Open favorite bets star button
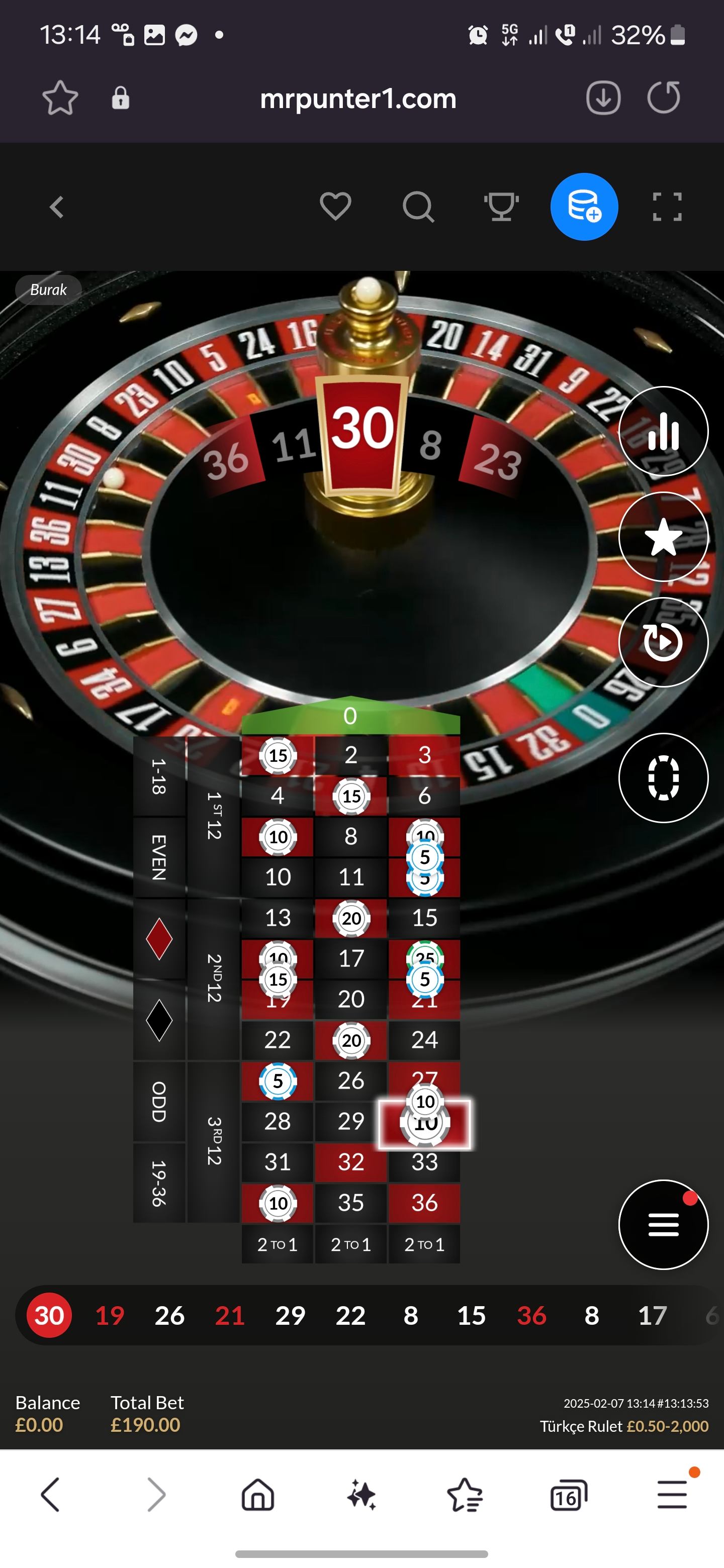Image resolution: width=724 pixels, height=1568 pixels. click(663, 537)
